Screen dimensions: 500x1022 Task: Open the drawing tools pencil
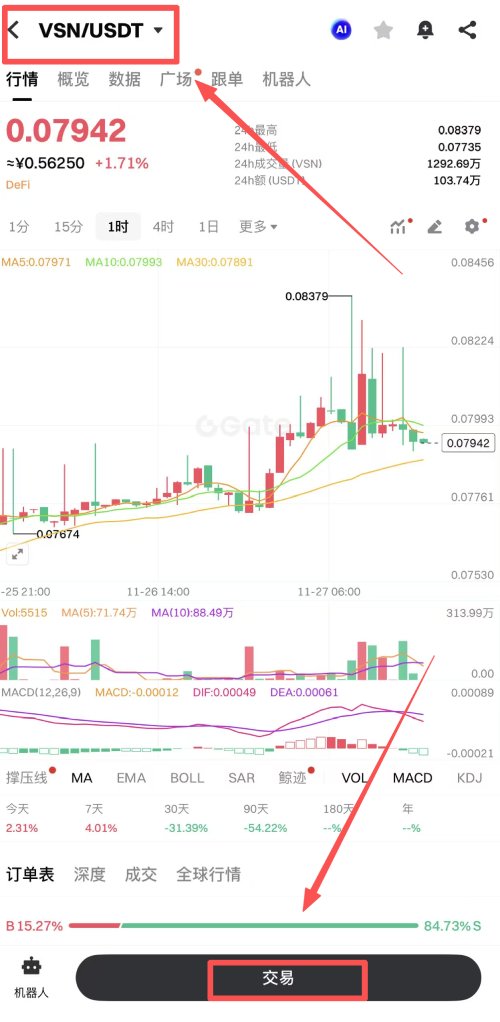tap(435, 227)
